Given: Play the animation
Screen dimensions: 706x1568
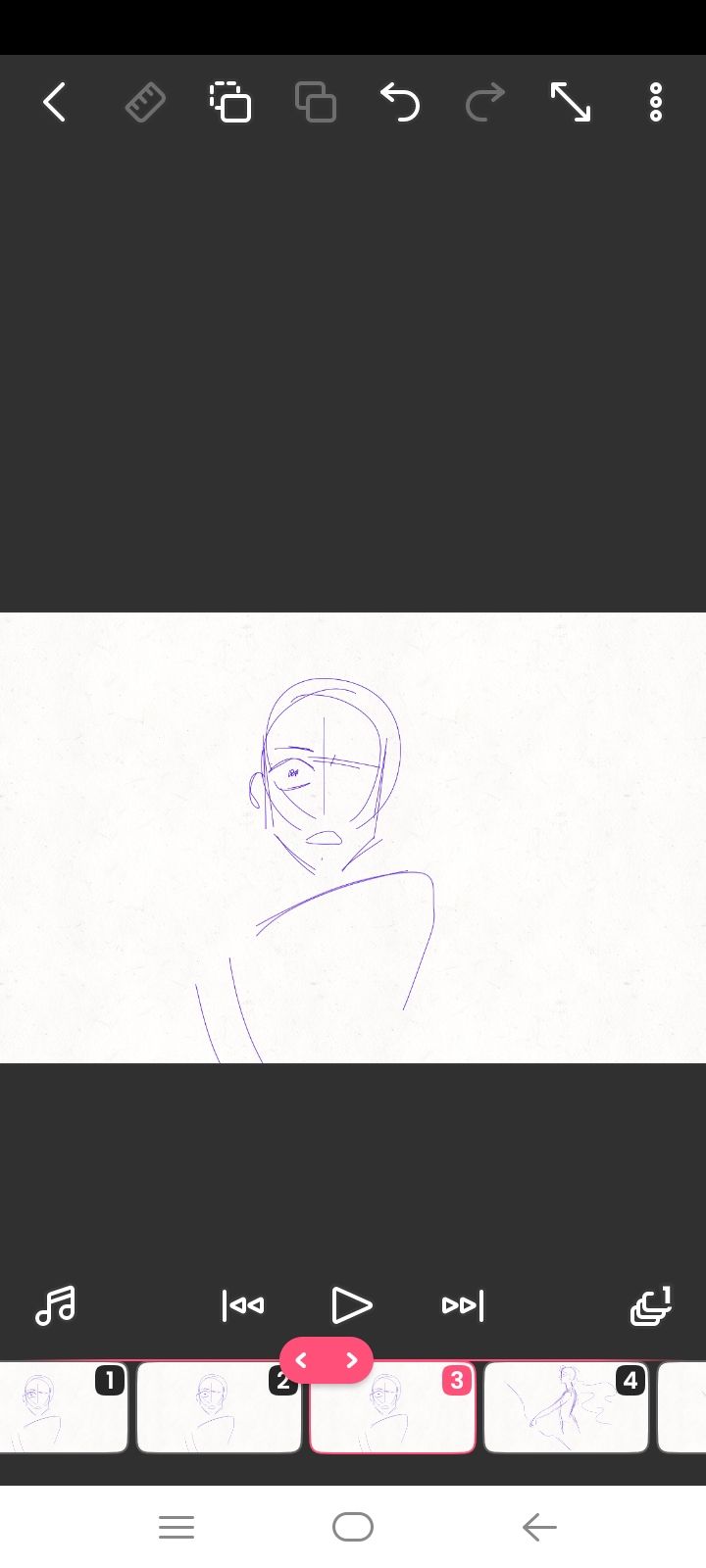Looking at the screenshot, I should tap(352, 1305).
